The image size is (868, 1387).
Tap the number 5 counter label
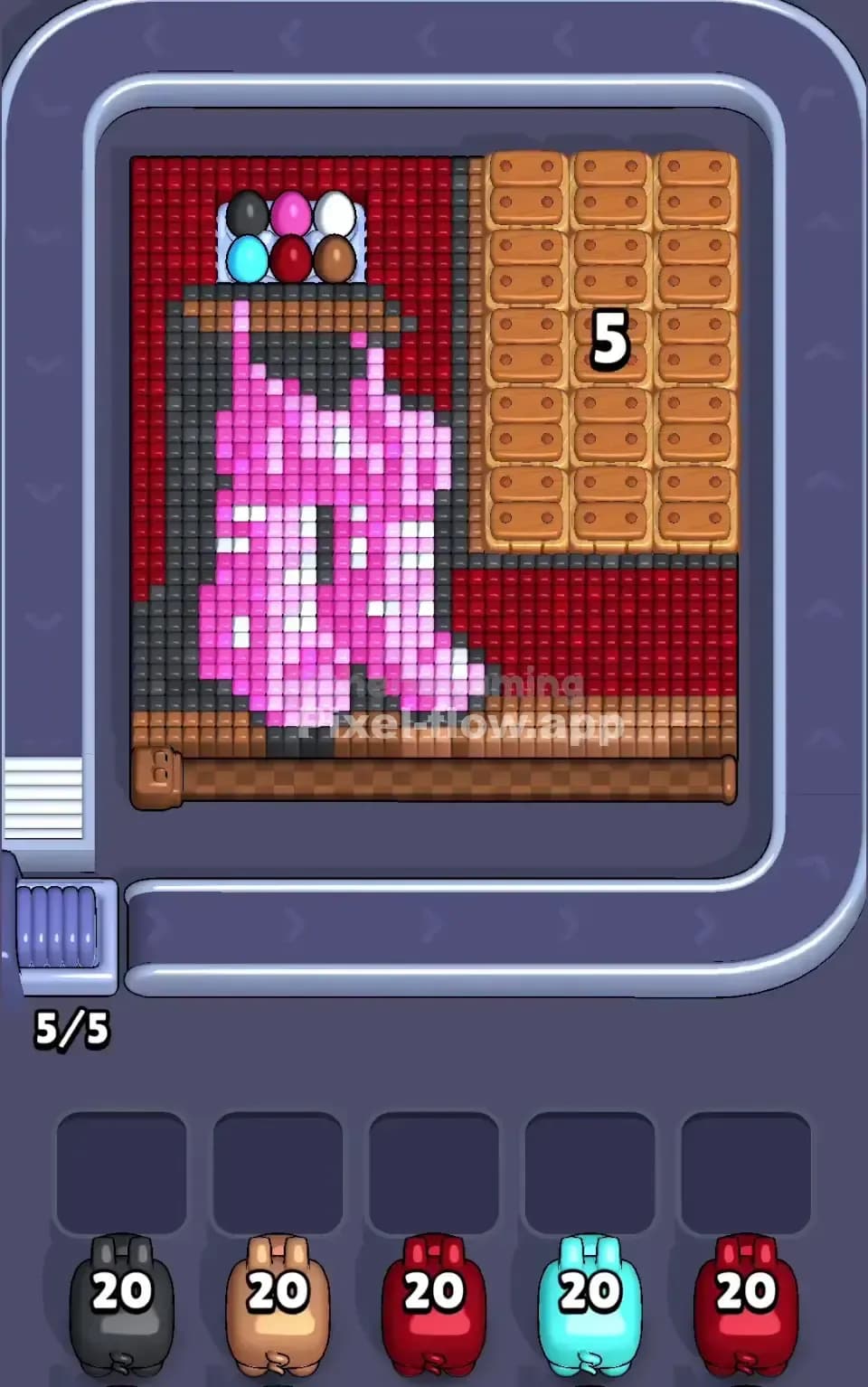[610, 339]
